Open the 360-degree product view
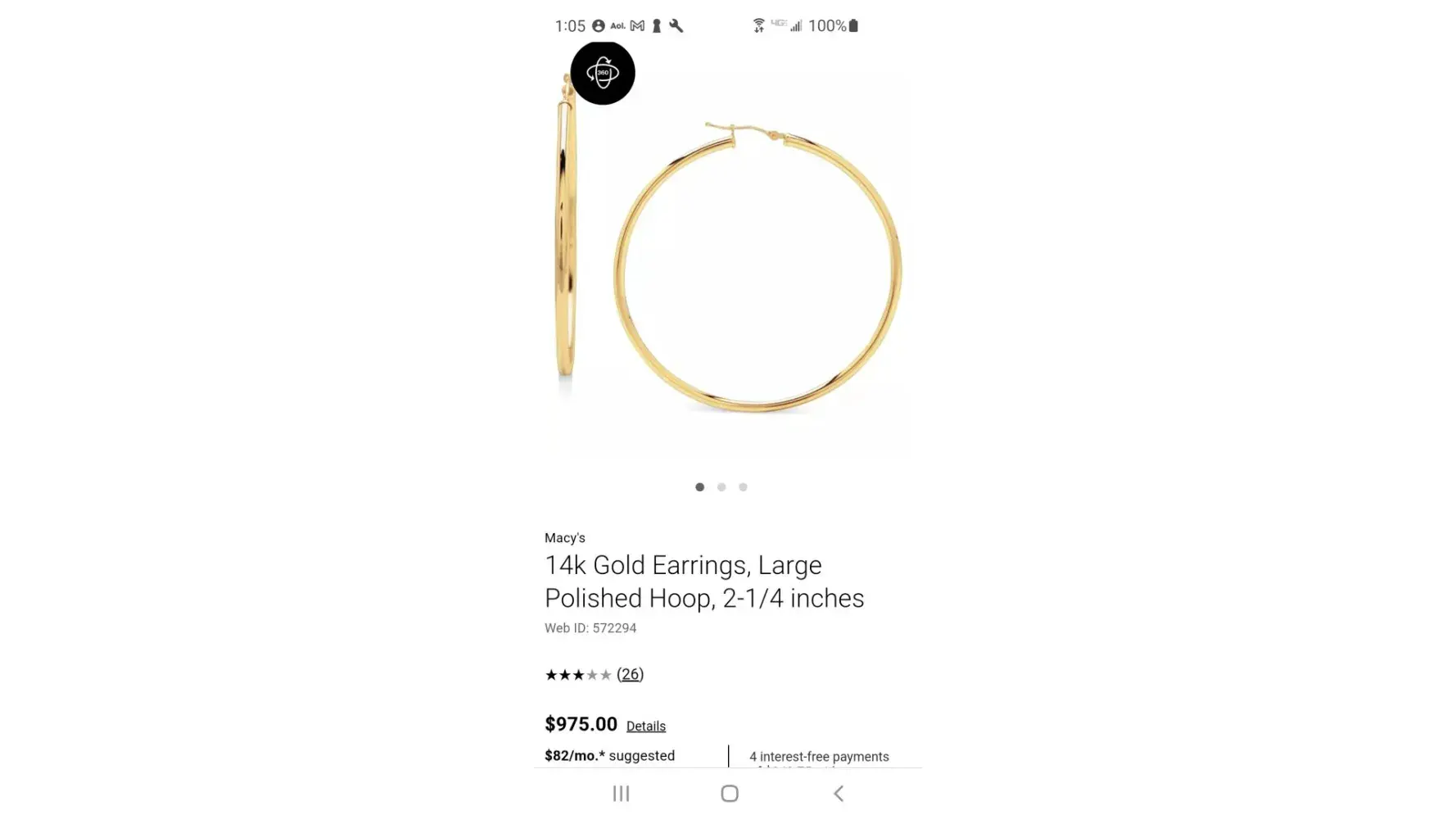Viewport: 1456px width, 819px height. (x=602, y=73)
